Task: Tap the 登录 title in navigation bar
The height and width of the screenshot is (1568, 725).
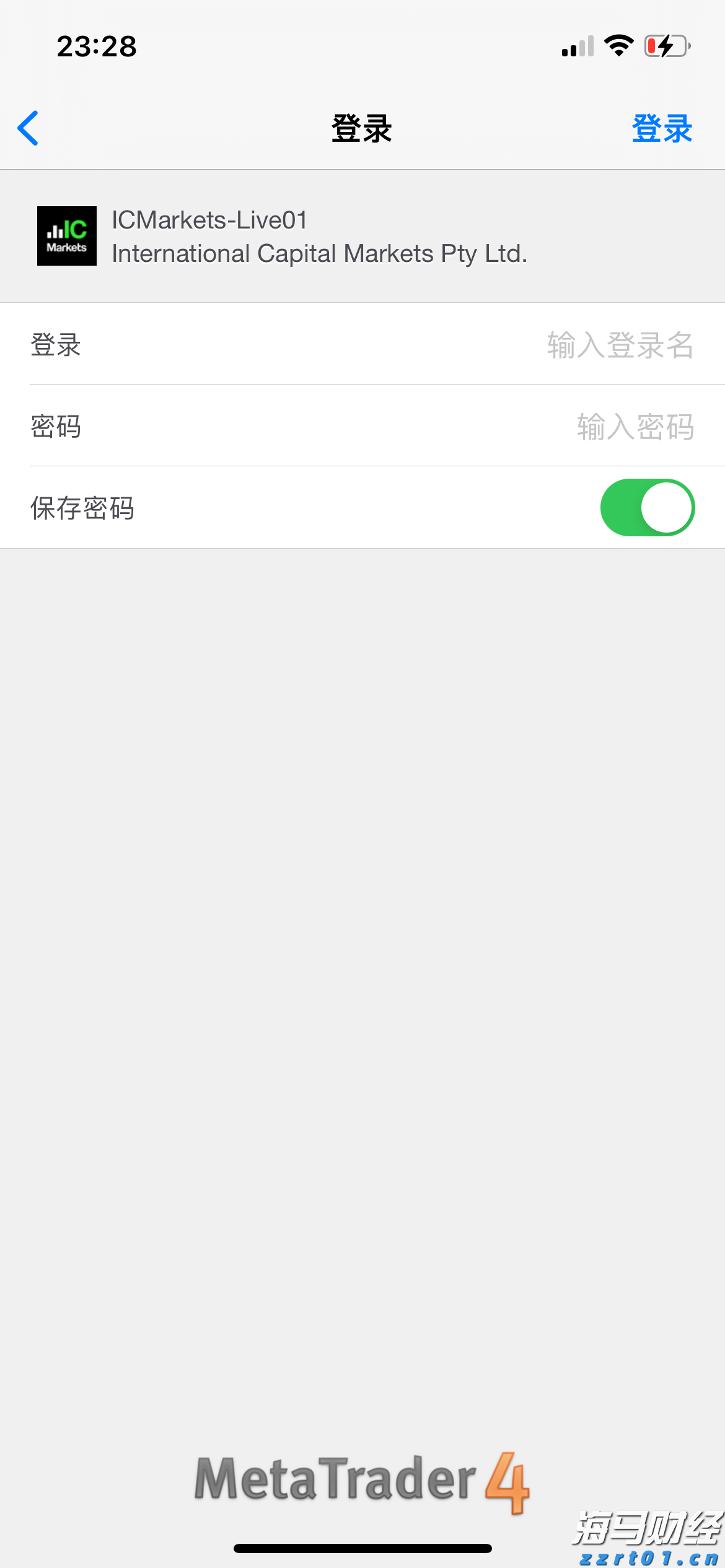Action: coord(362,128)
